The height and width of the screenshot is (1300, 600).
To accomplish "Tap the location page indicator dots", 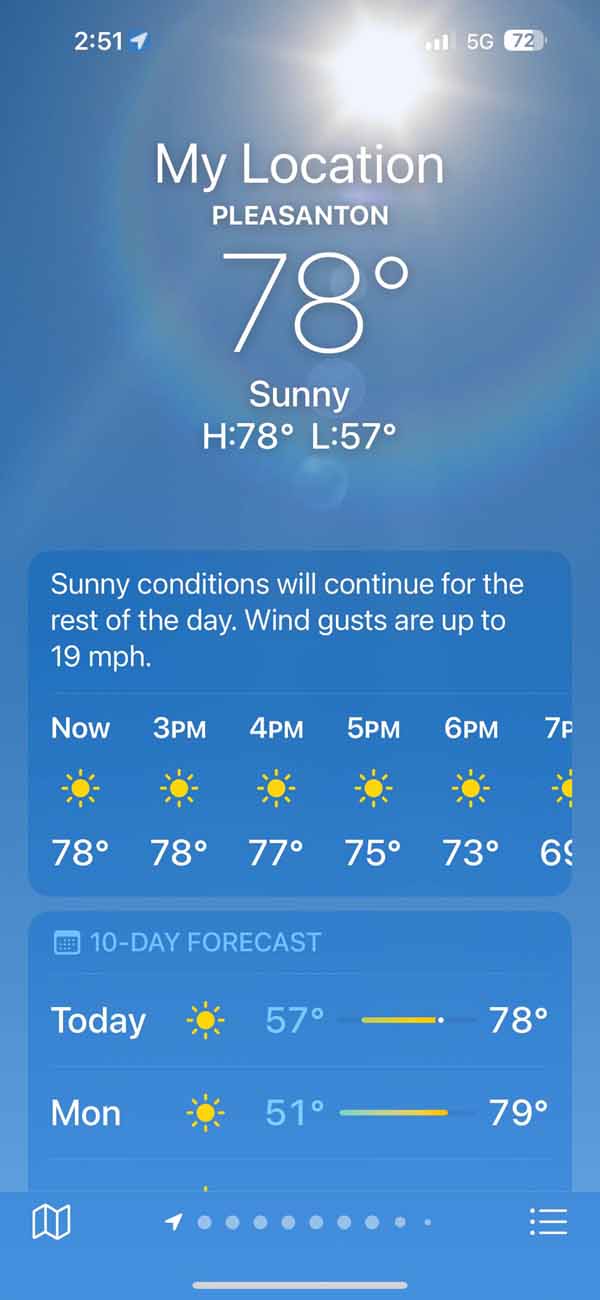I will [x=300, y=1221].
